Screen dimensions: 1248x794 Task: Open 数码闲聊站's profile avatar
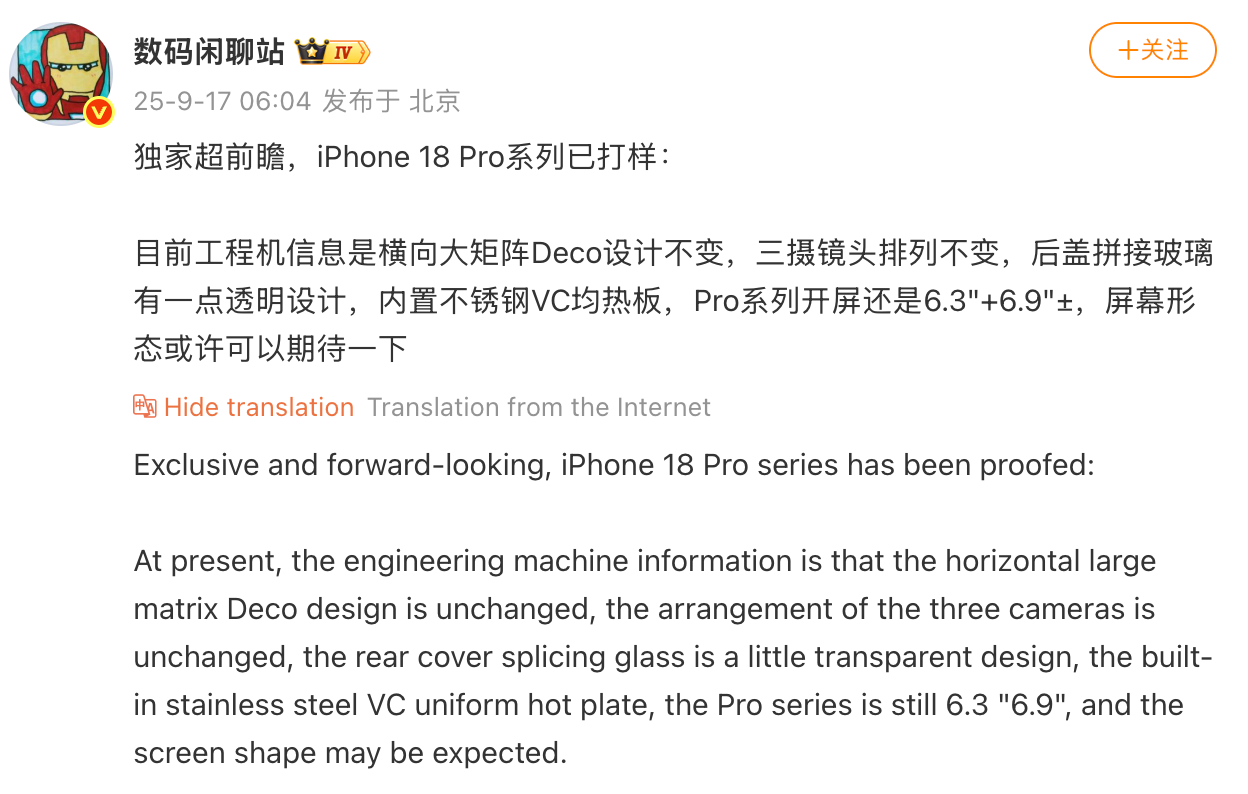point(60,73)
